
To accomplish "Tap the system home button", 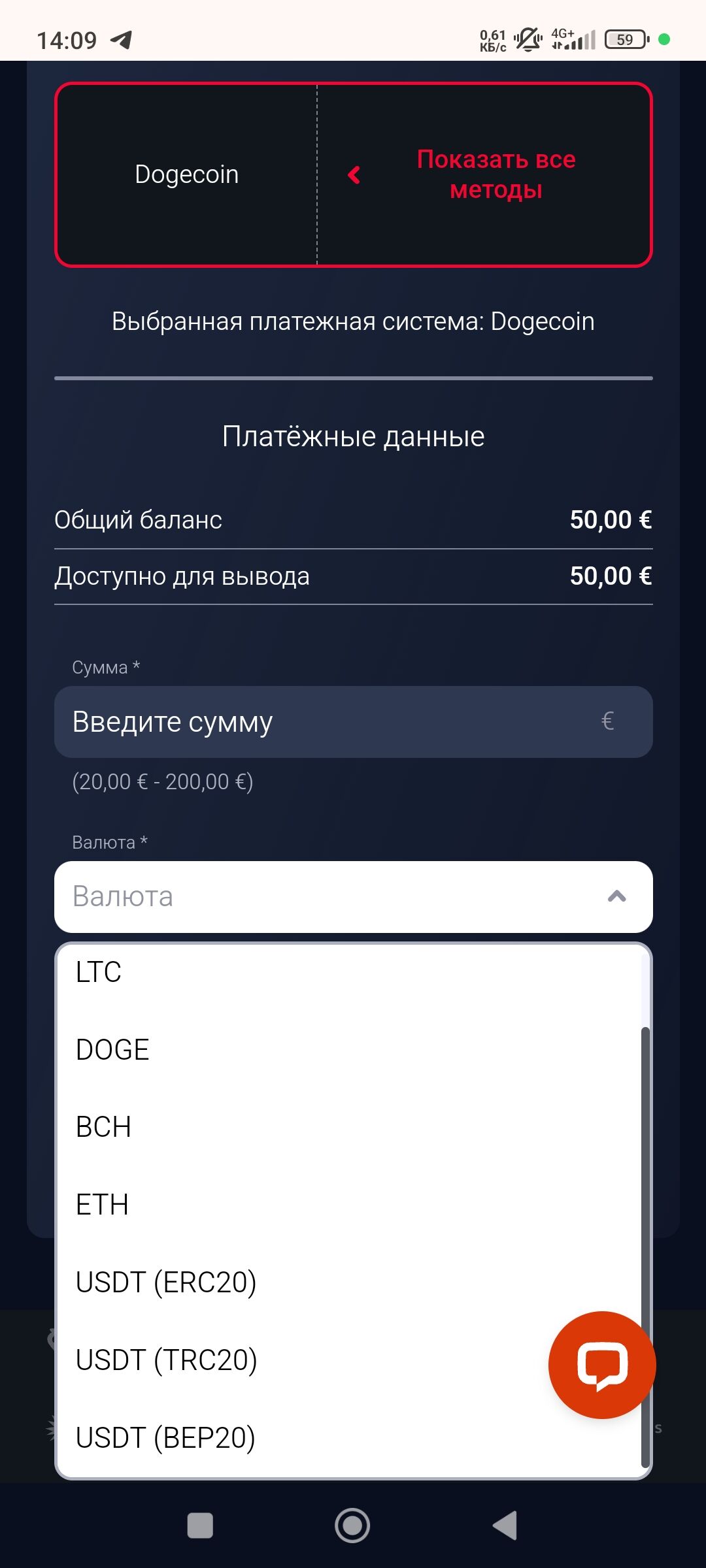I will [352, 1526].
